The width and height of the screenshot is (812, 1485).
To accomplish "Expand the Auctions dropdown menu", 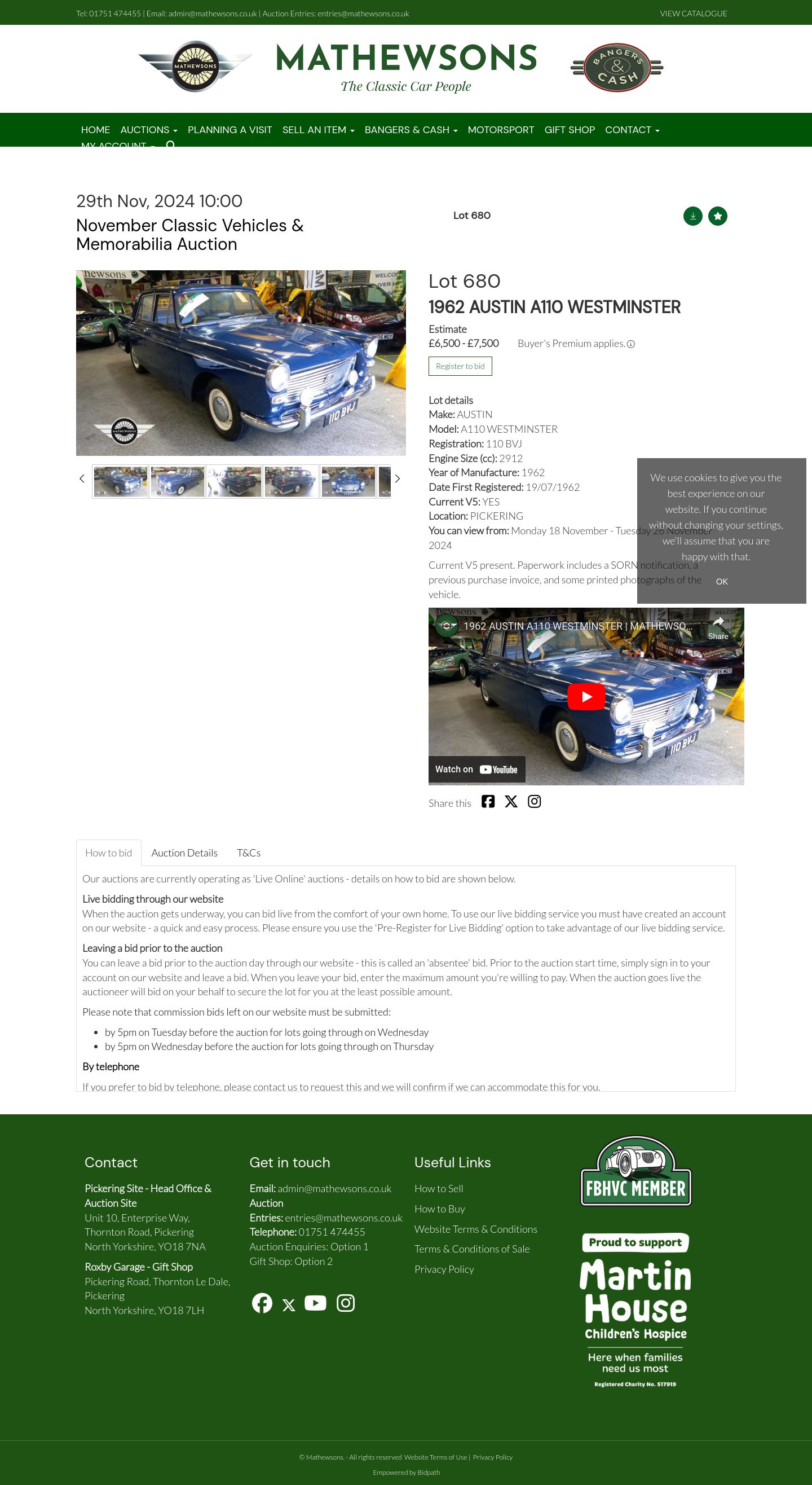I will (148, 130).
